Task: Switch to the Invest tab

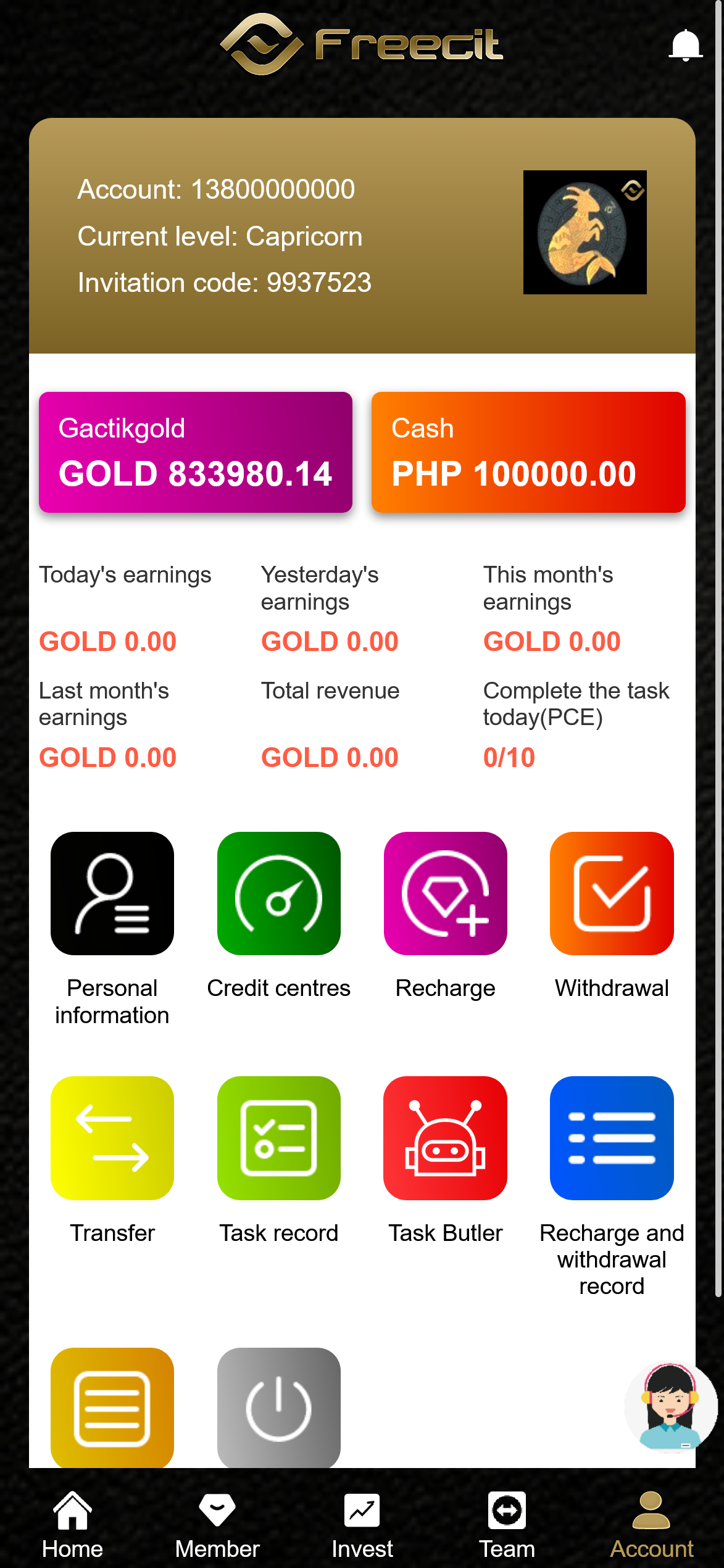Action: tap(362, 1524)
